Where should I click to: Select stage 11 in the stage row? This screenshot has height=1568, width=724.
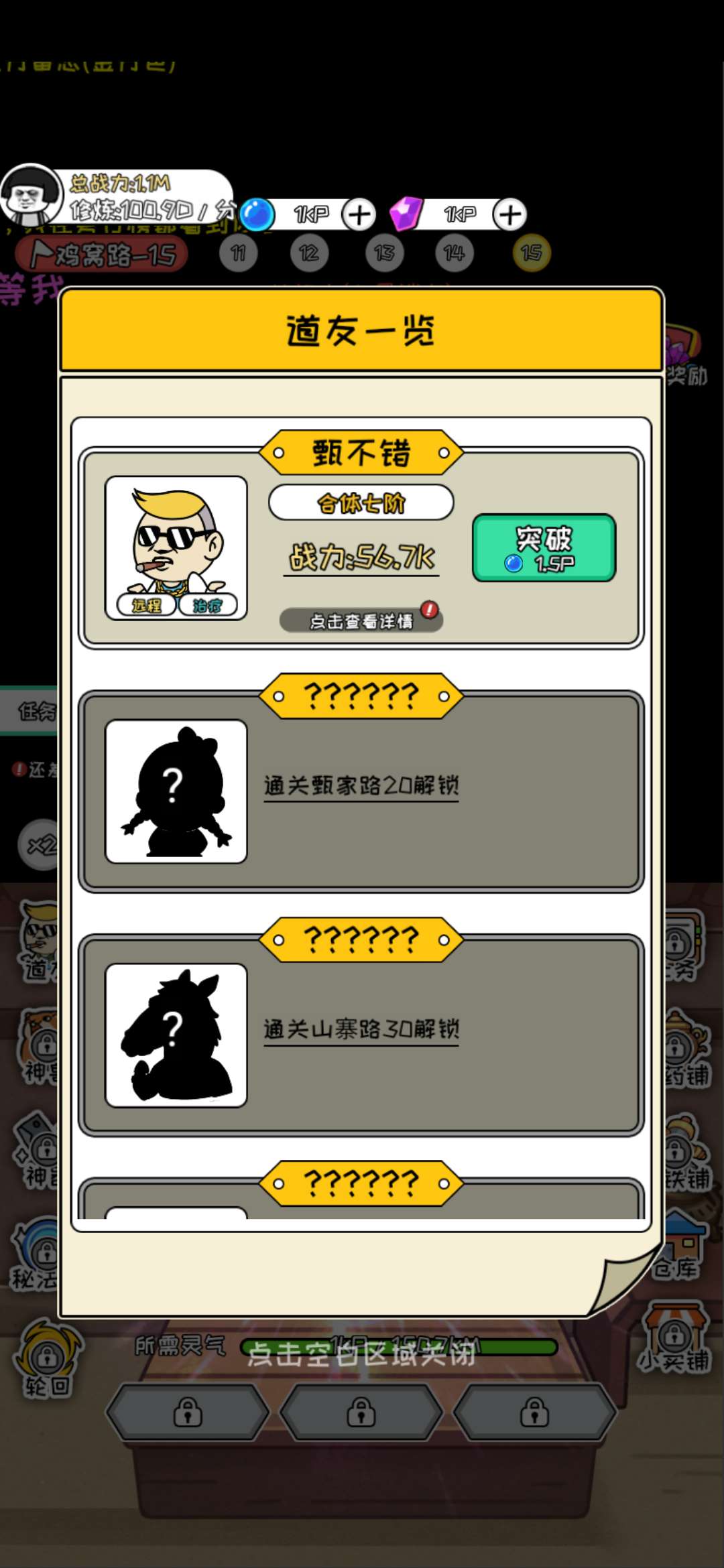click(x=238, y=253)
